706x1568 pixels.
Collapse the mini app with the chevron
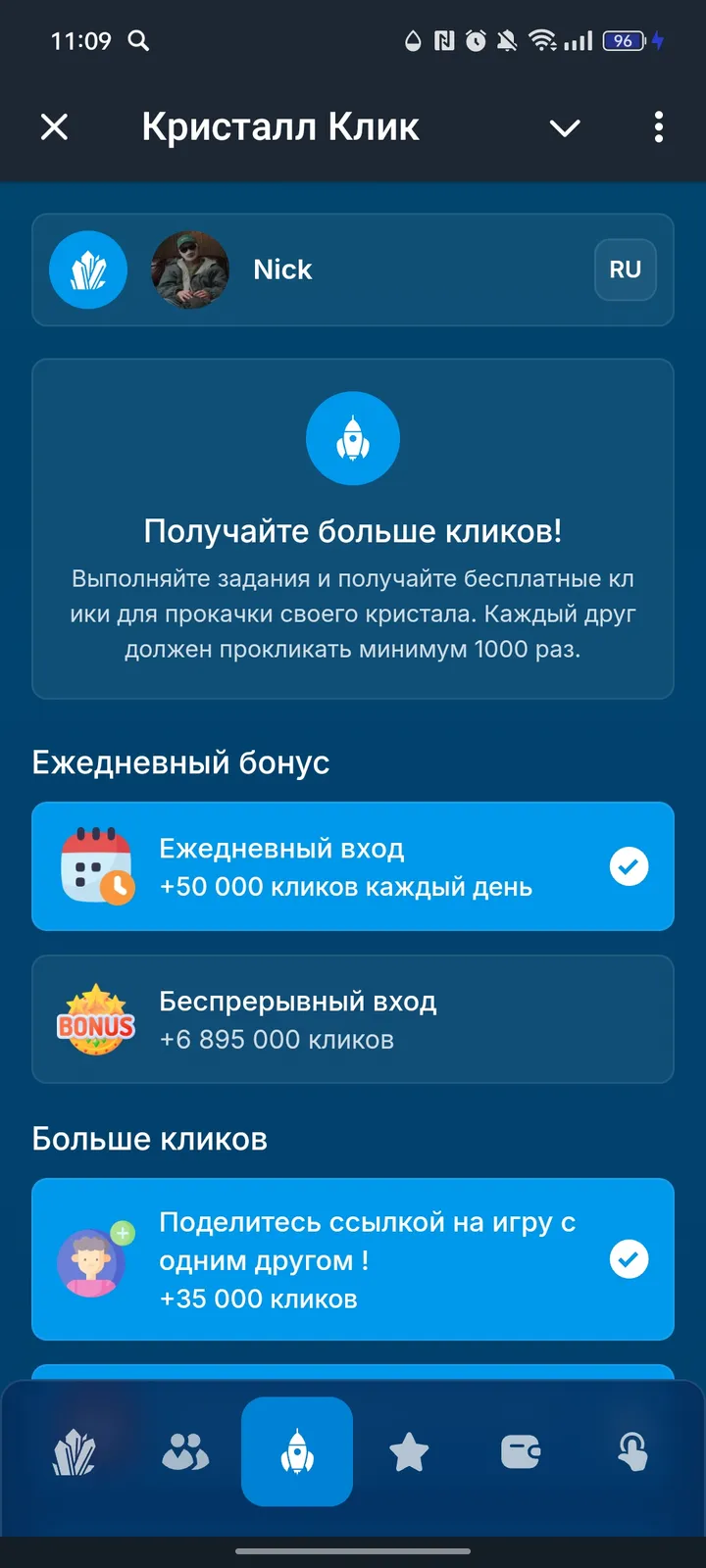[564, 127]
